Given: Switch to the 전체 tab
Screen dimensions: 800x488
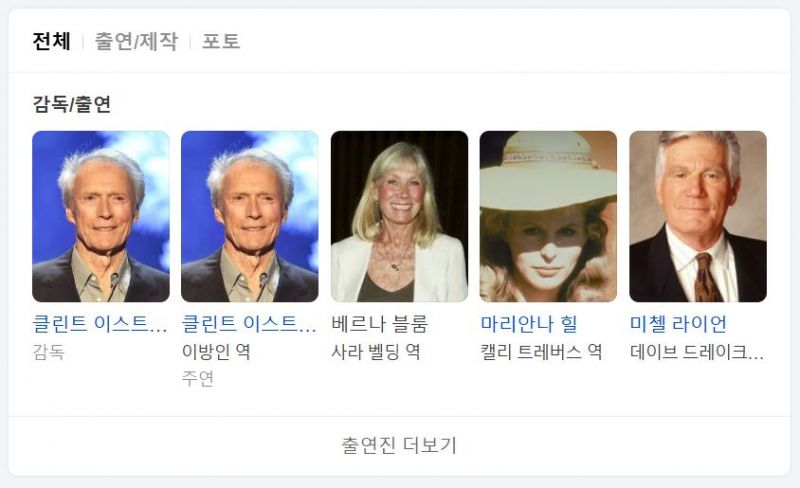Looking at the screenshot, I should click(x=51, y=41).
